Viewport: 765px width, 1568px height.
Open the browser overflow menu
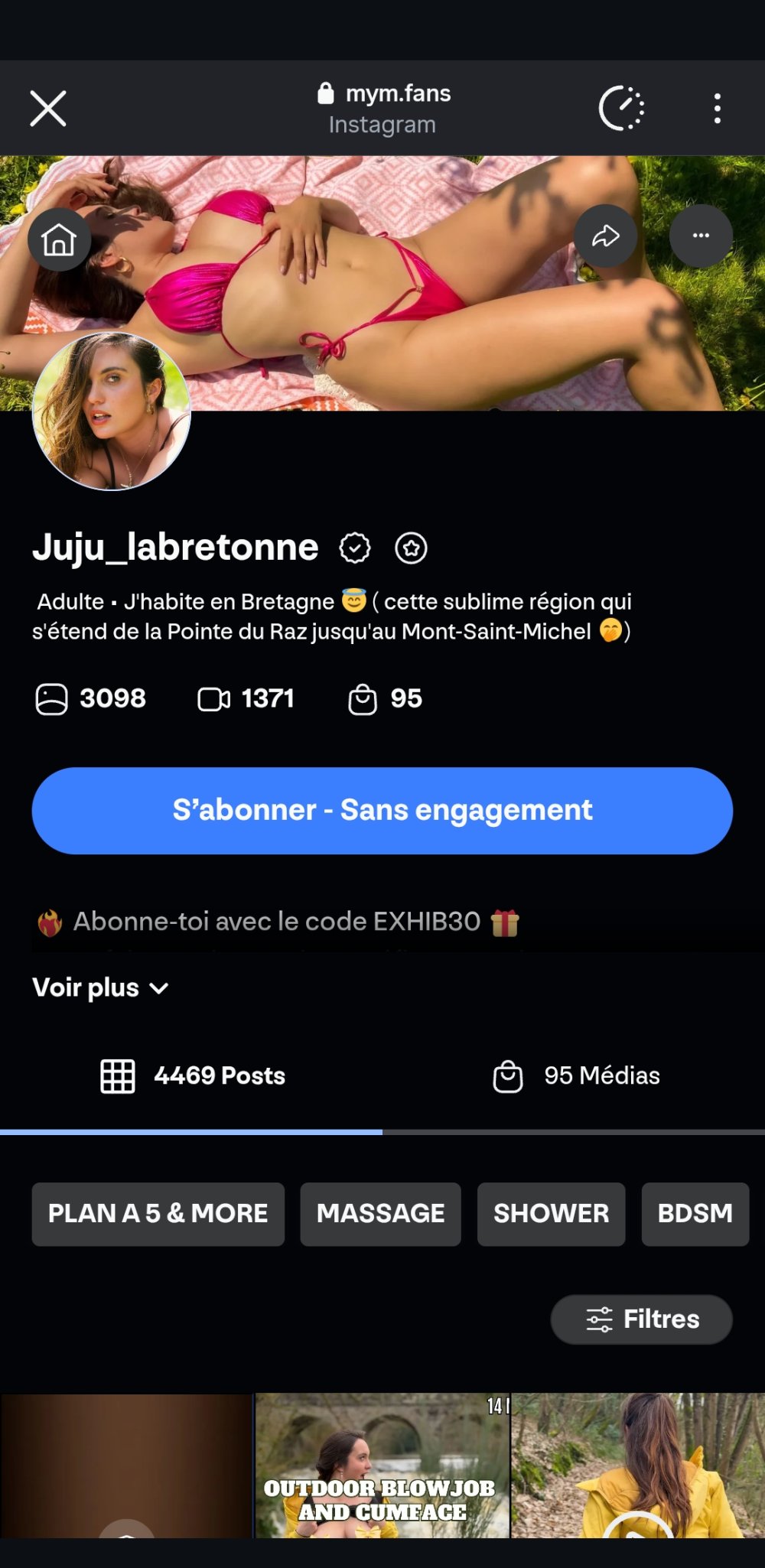click(717, 109)
